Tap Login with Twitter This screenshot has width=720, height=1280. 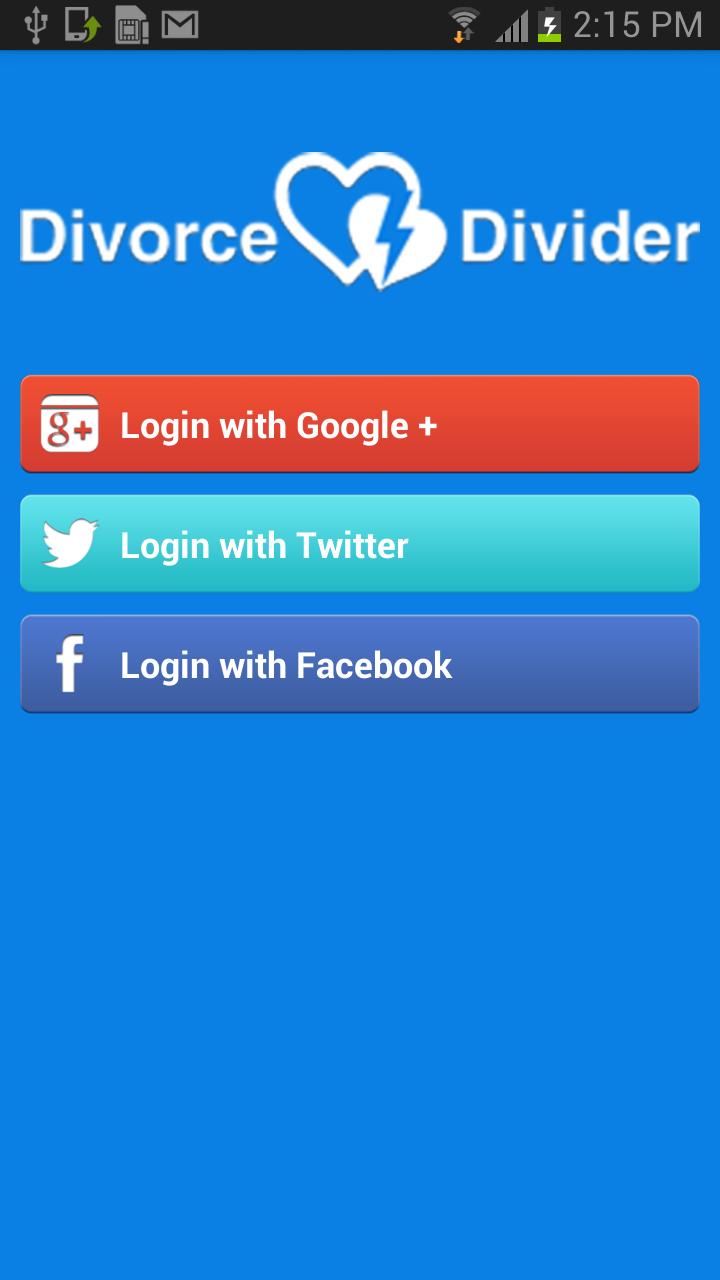(359, 544)
